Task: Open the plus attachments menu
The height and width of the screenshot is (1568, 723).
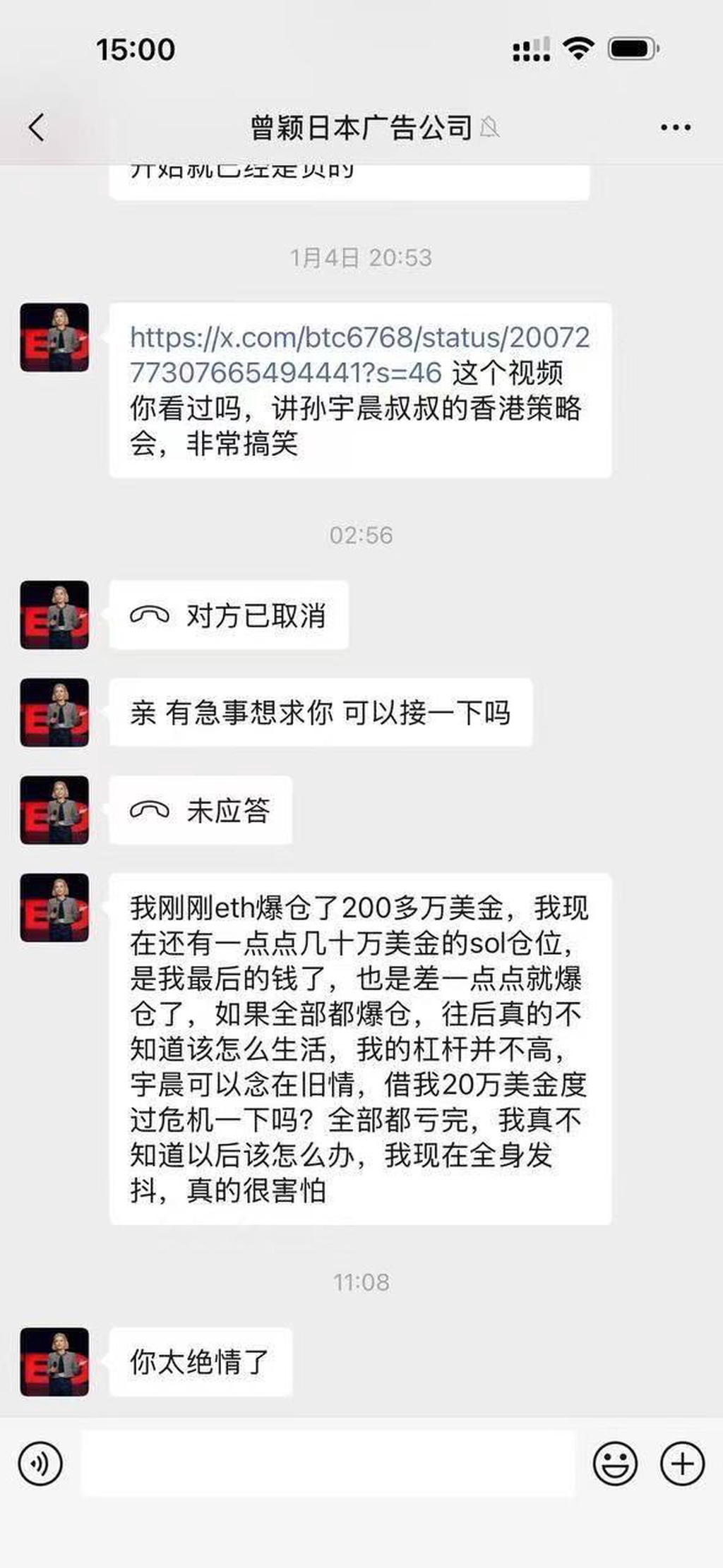Action: click(x=681, y=1463)
